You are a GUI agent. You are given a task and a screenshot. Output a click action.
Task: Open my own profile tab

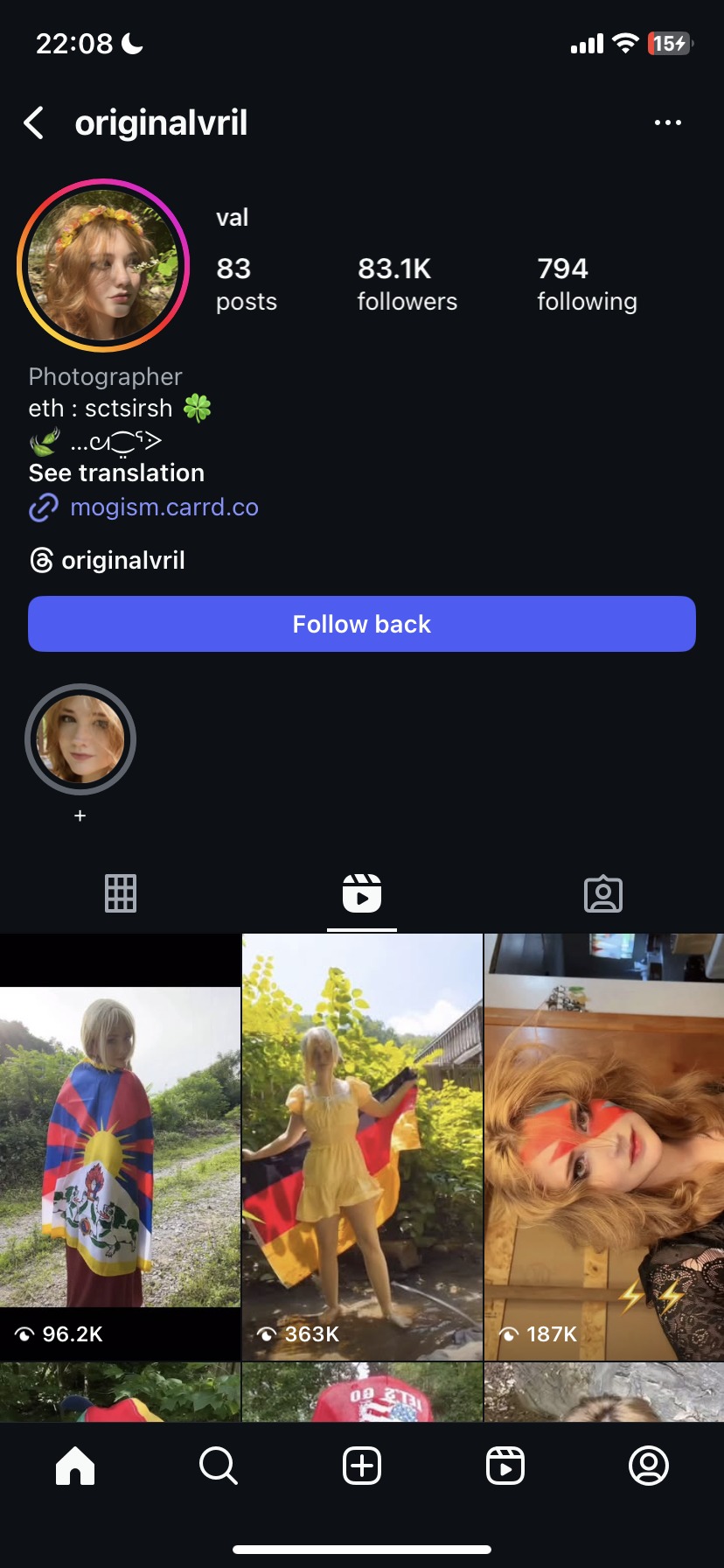pyautogui.click(x=649, y=1465)
